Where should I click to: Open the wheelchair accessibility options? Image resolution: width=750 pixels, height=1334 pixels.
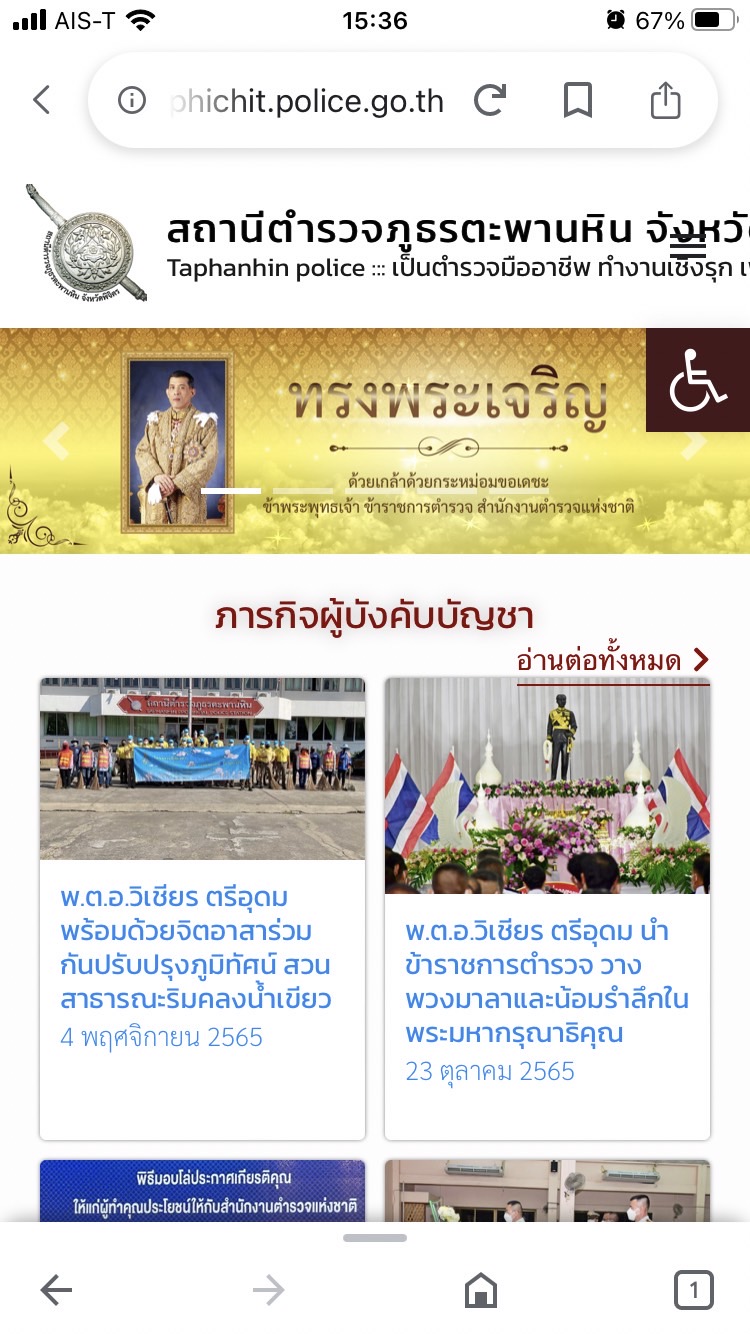click(x=697, y=381)
